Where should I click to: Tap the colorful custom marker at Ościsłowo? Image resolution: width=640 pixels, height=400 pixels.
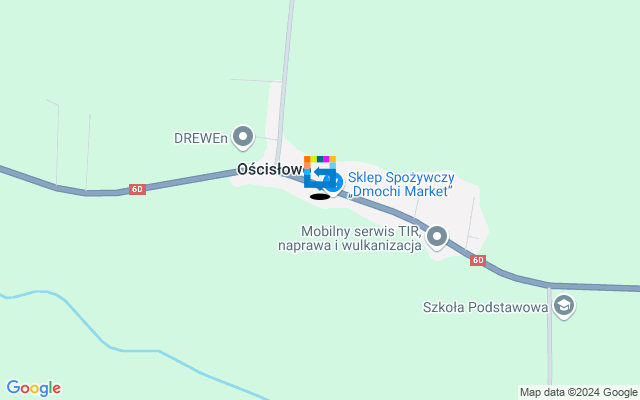tap(319, 170)
